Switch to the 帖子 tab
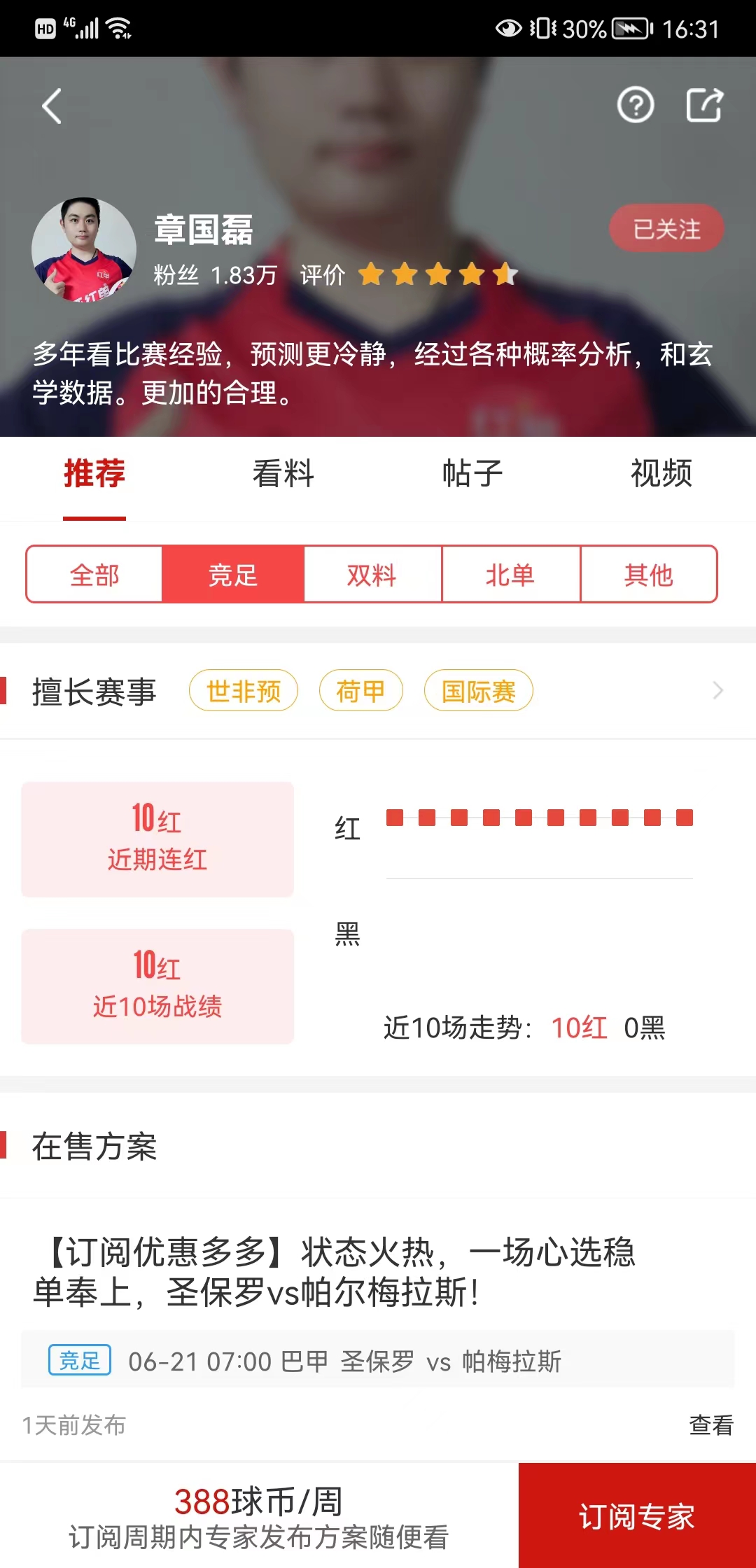 tap(472, 474)
